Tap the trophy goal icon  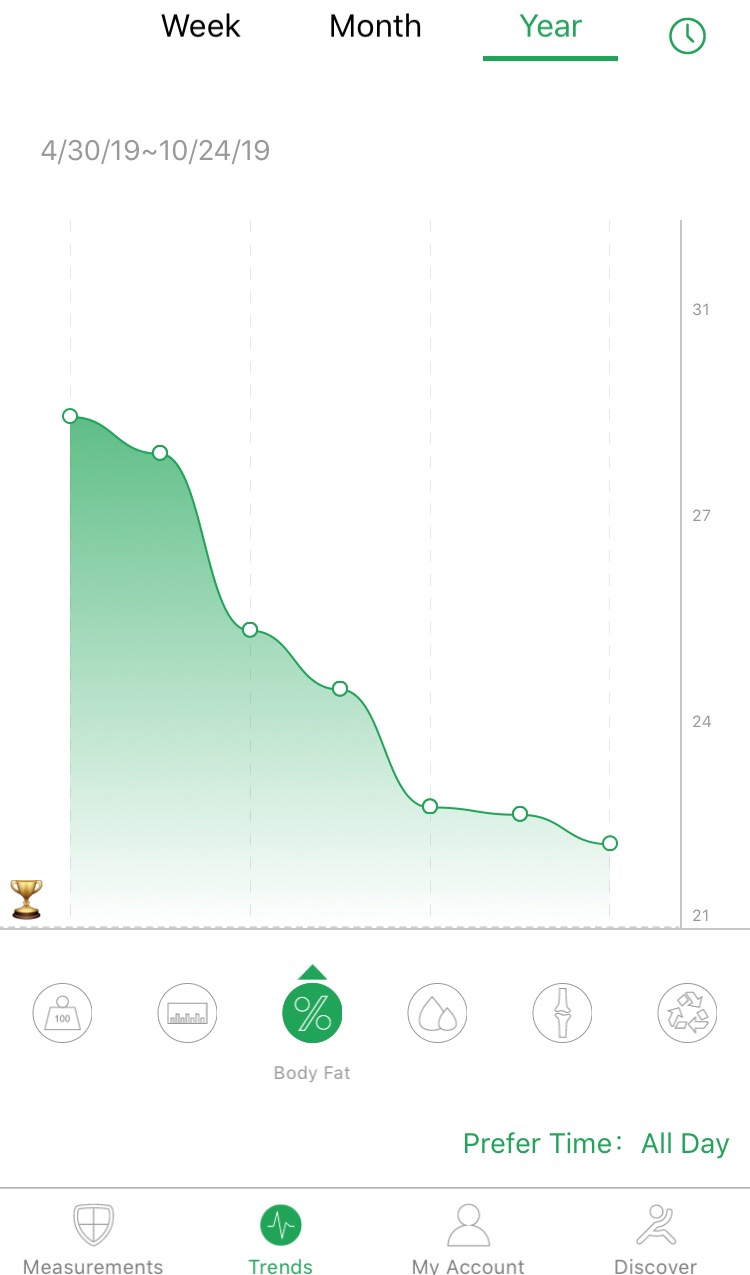click(26, 898)
